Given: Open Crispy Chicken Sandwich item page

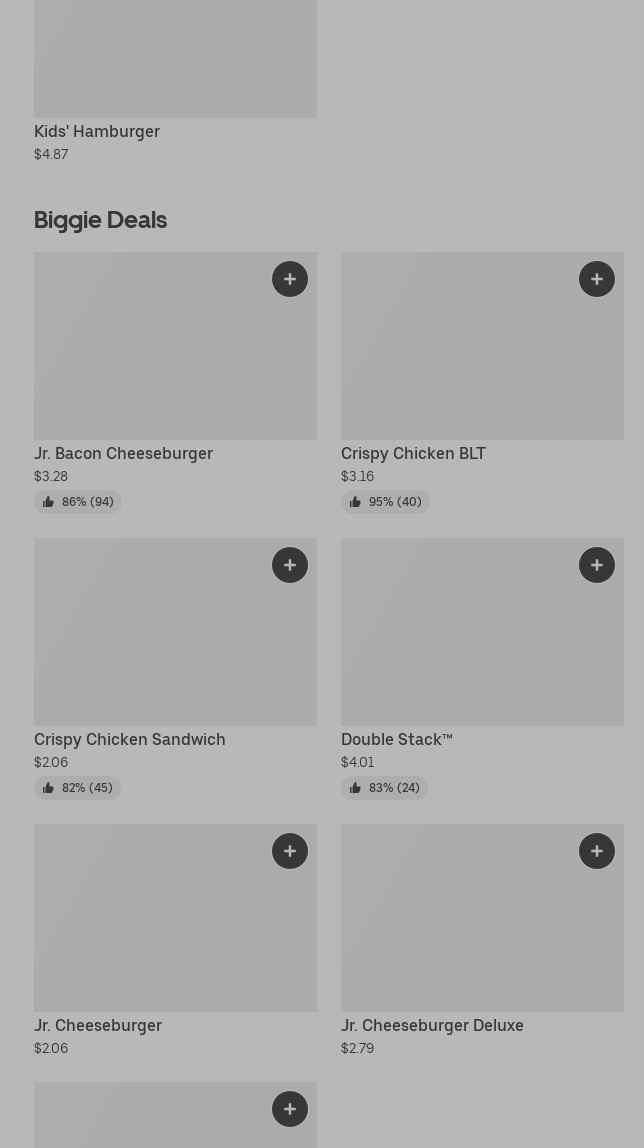Looking at the screenshot, I should point(176,669).
